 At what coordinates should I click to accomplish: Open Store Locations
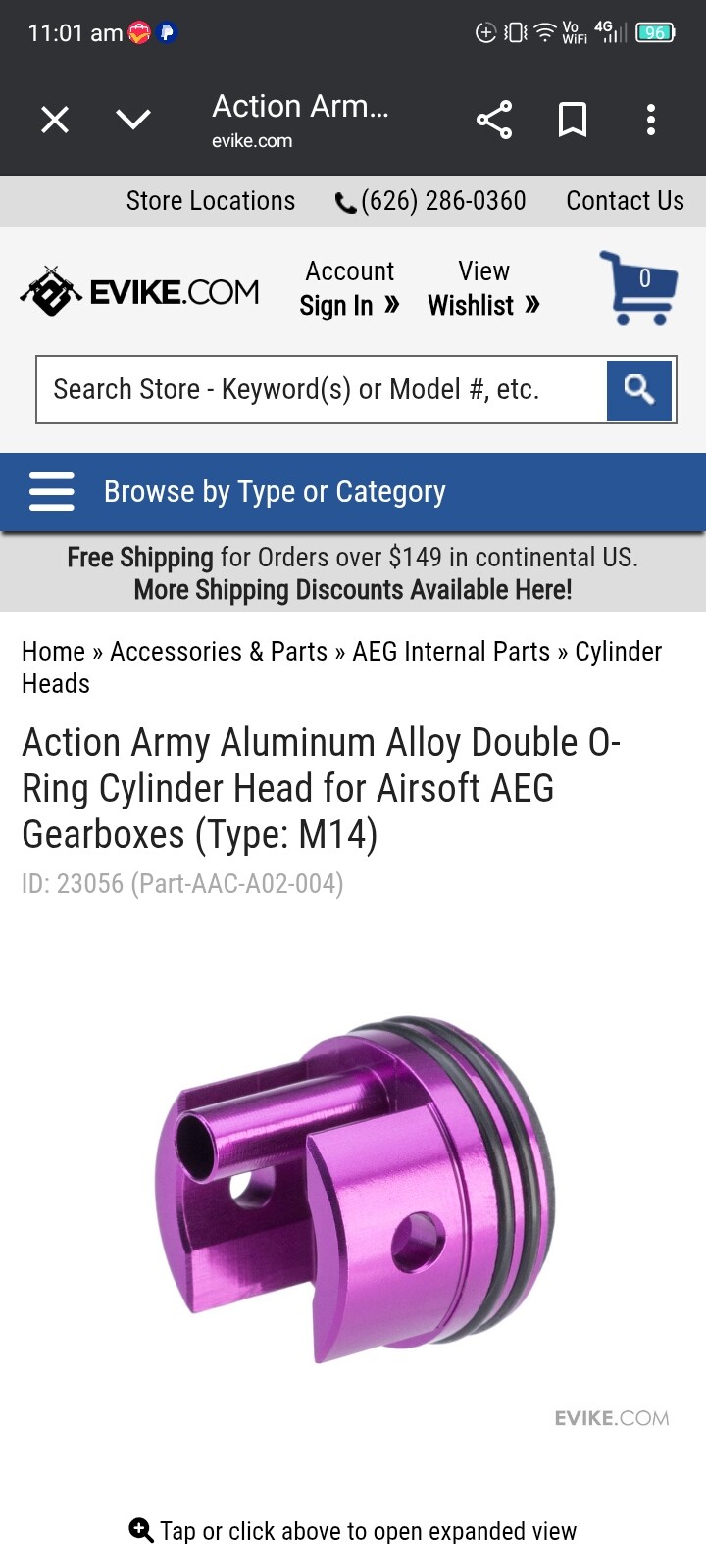click(211, 201)
